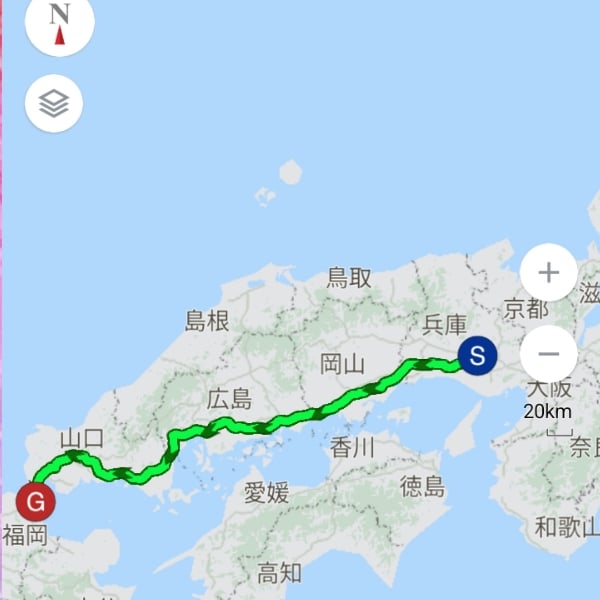Tap the north compass button
The image size is (600, 600).
60,26
